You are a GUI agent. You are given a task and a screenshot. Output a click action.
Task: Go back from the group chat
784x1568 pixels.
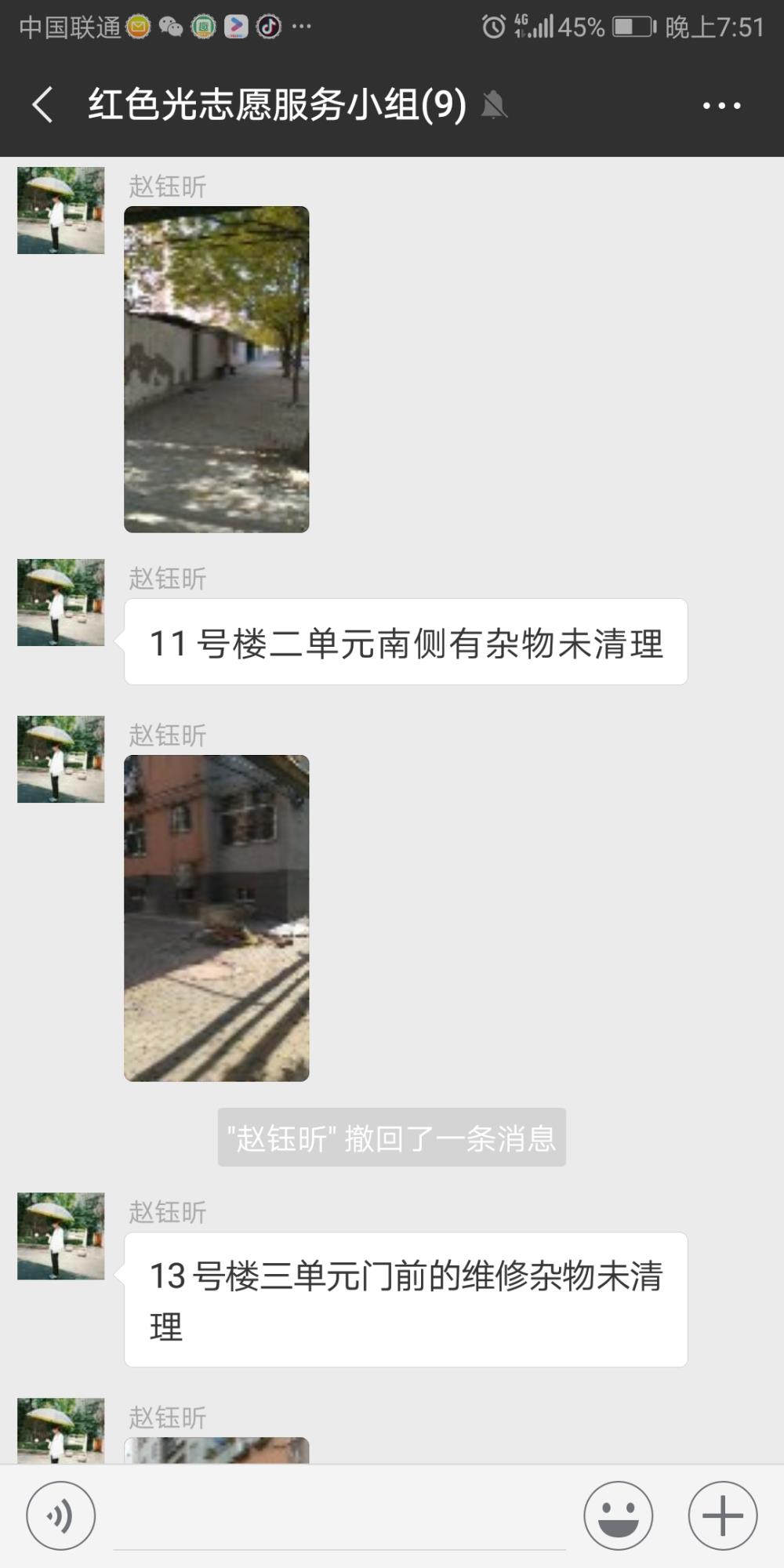[x=42, y=105]
